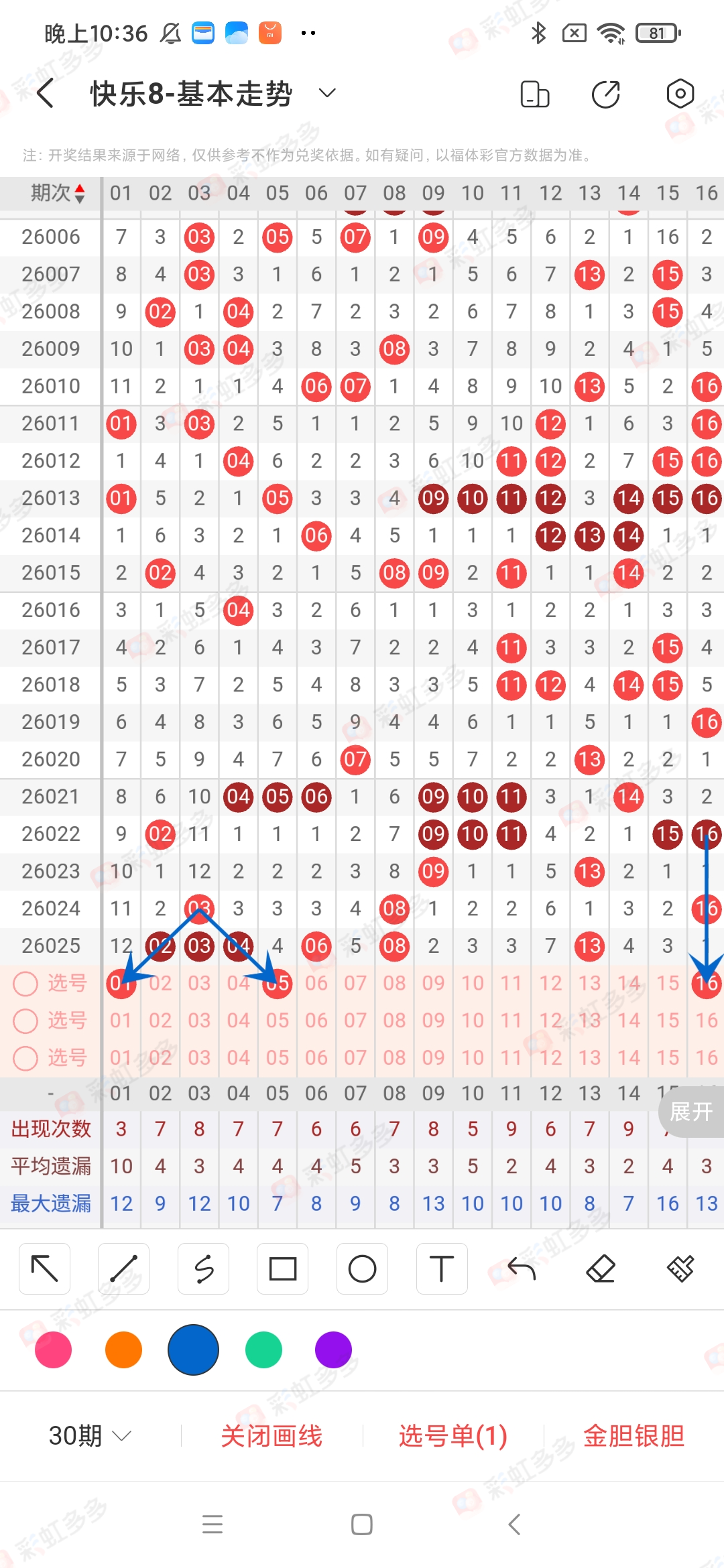Image resolution: width=724 pixels, height=1568 pixels.
Task: Select the eraser tool
Action: (601, 1268)
